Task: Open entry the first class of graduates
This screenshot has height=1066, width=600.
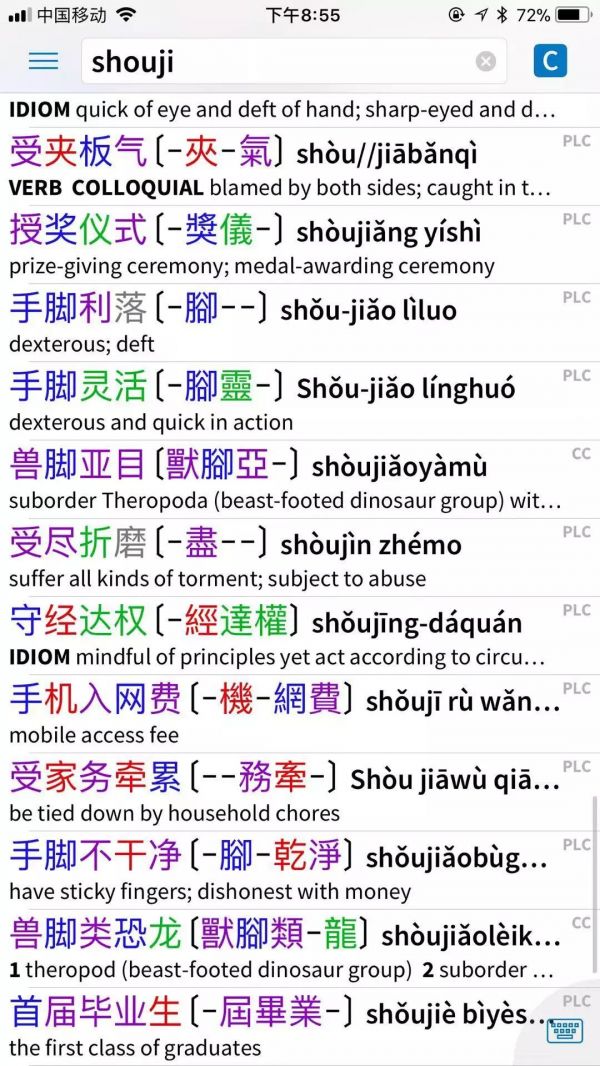Action: 270,1025
